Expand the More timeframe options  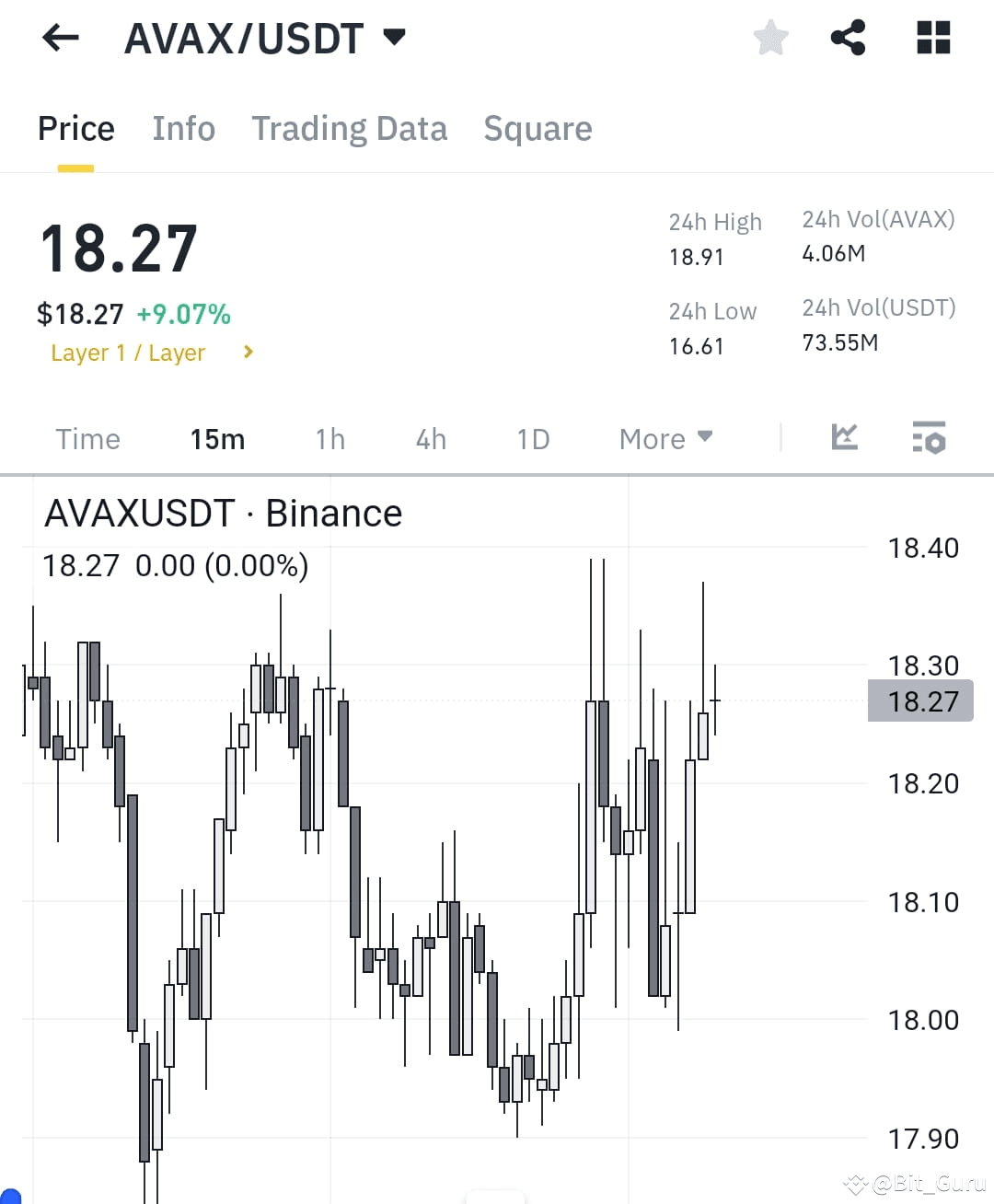click(665, 439)
